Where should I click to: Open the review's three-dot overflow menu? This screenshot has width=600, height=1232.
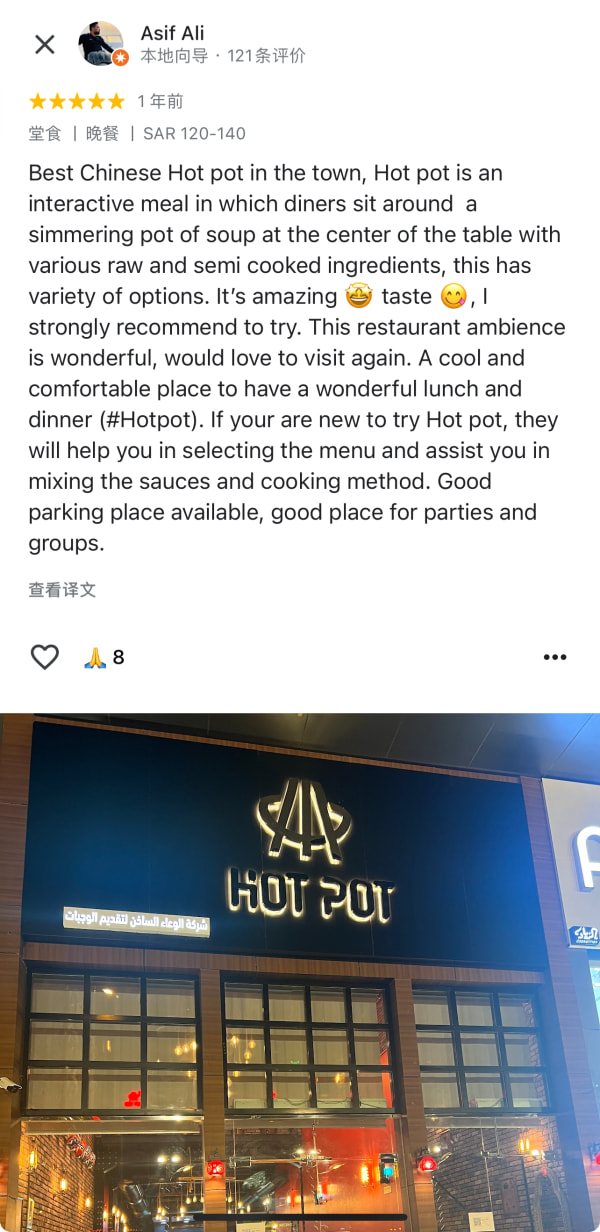click(555, 657)
